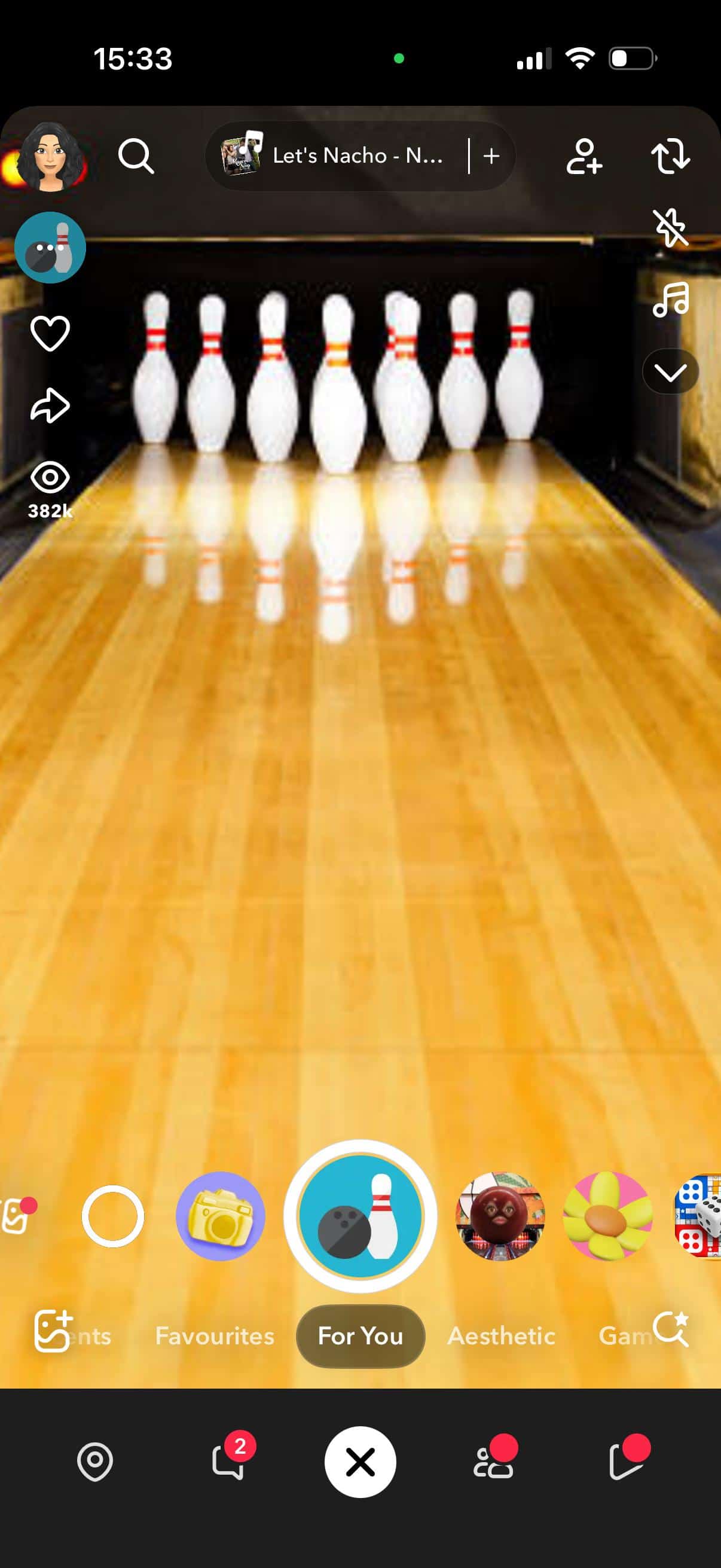Open the sounds picker via music note icon
721x1568 pixels.
click(x=671, y=301)
